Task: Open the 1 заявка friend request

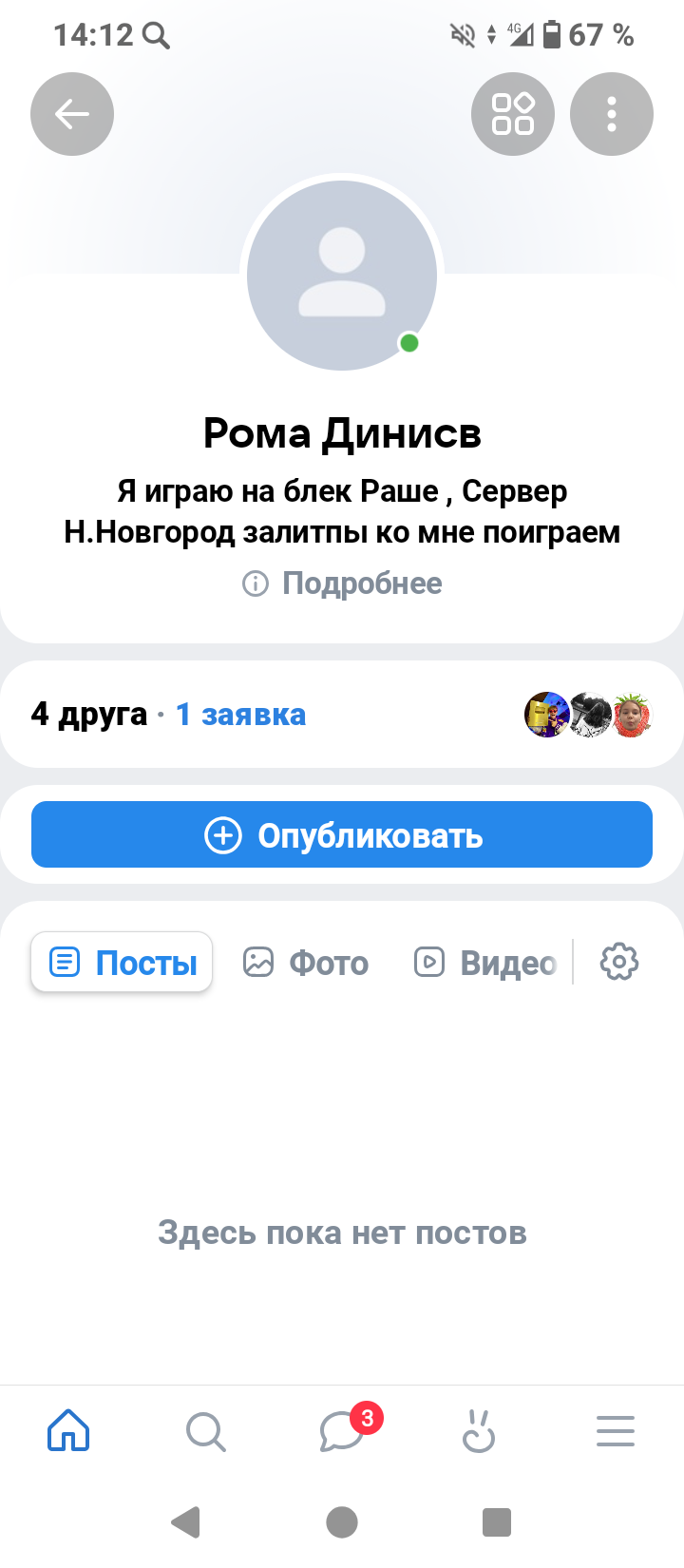Action: point(241,714)
